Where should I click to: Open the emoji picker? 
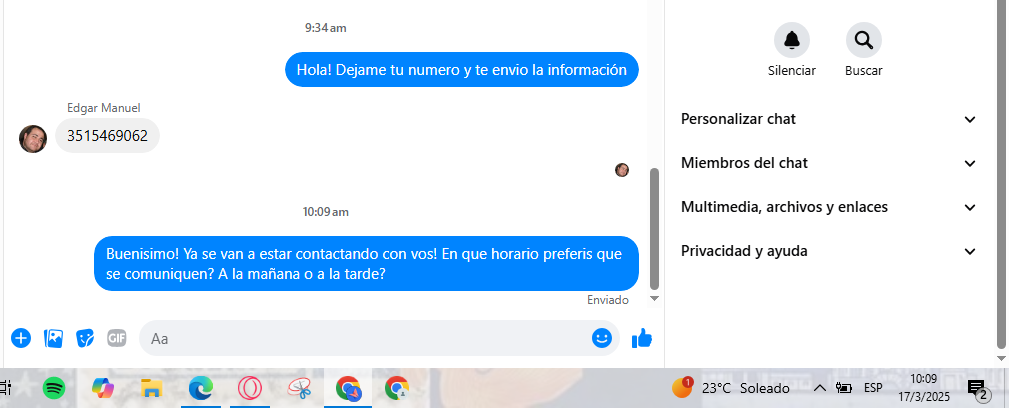pyautogui.click(x=602, y=338)
